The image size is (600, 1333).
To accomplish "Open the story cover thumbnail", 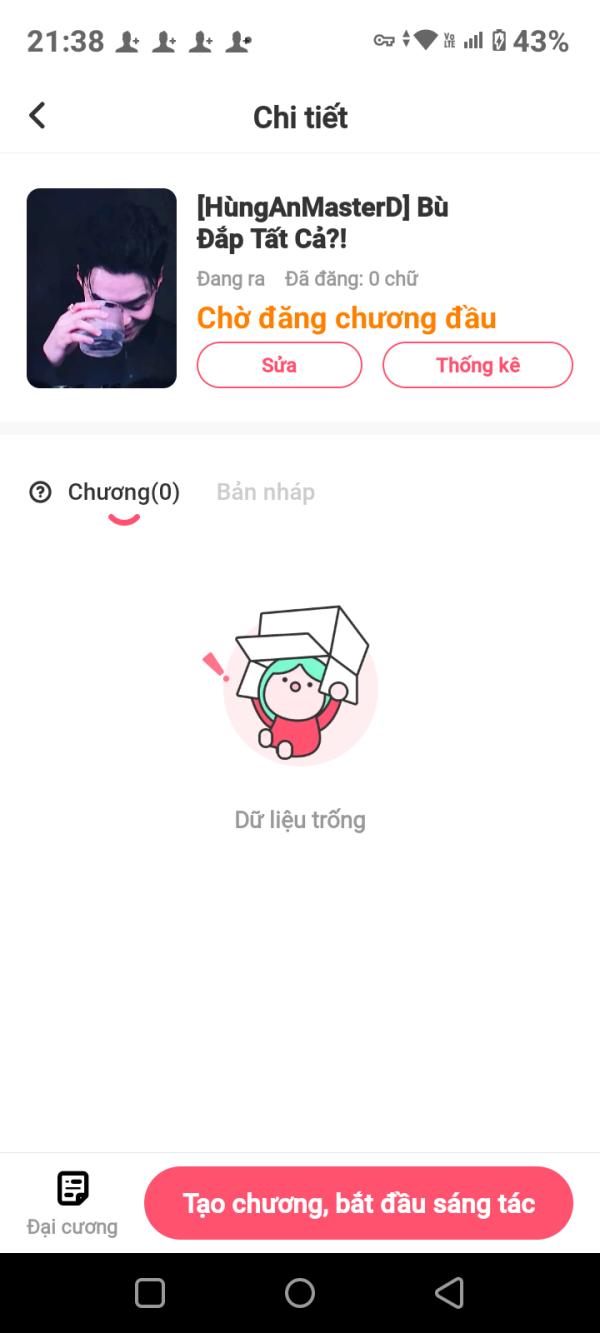I will coord(101,288).
